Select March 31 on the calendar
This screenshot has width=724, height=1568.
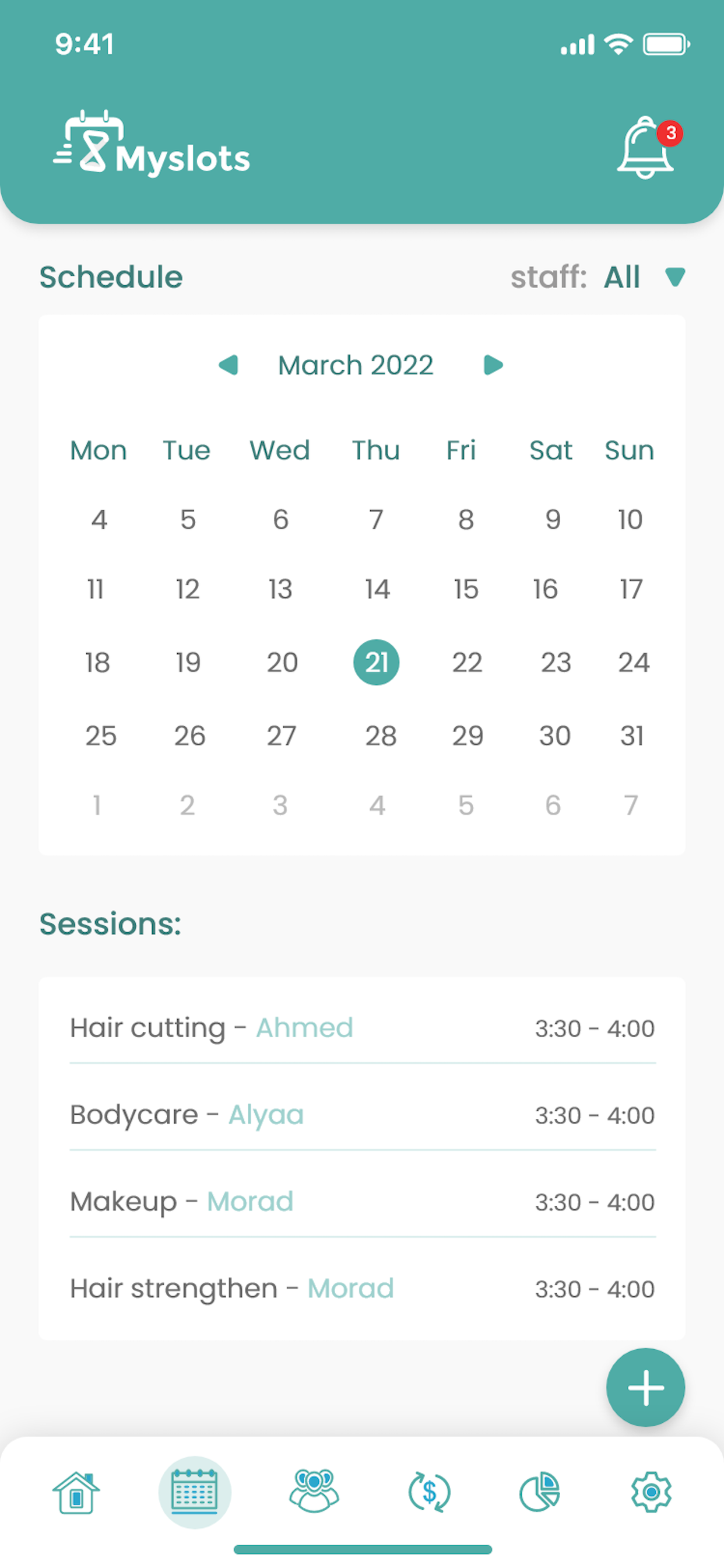click(631, 736)
